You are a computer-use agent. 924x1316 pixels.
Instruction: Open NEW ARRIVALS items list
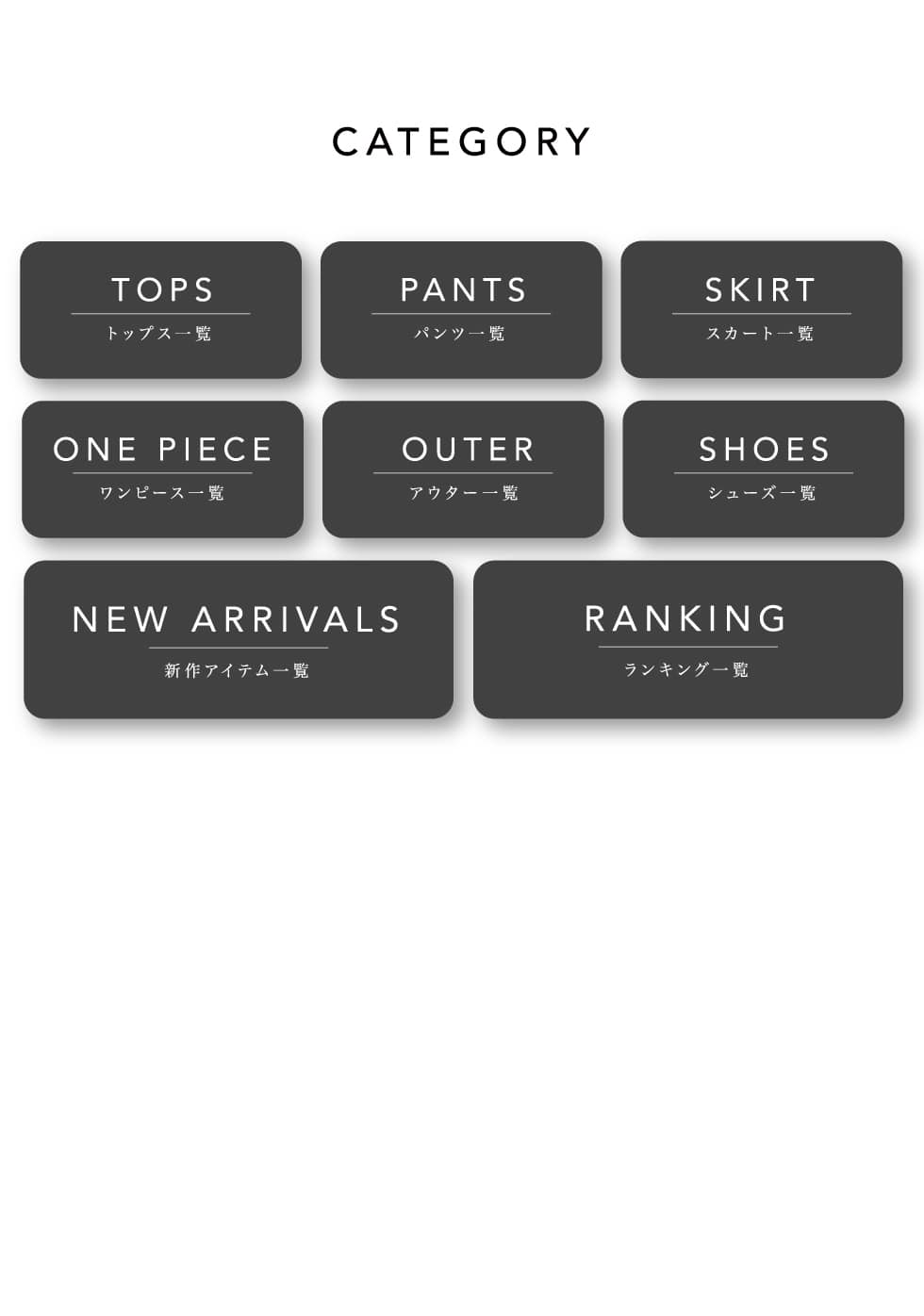coord(239,639)
